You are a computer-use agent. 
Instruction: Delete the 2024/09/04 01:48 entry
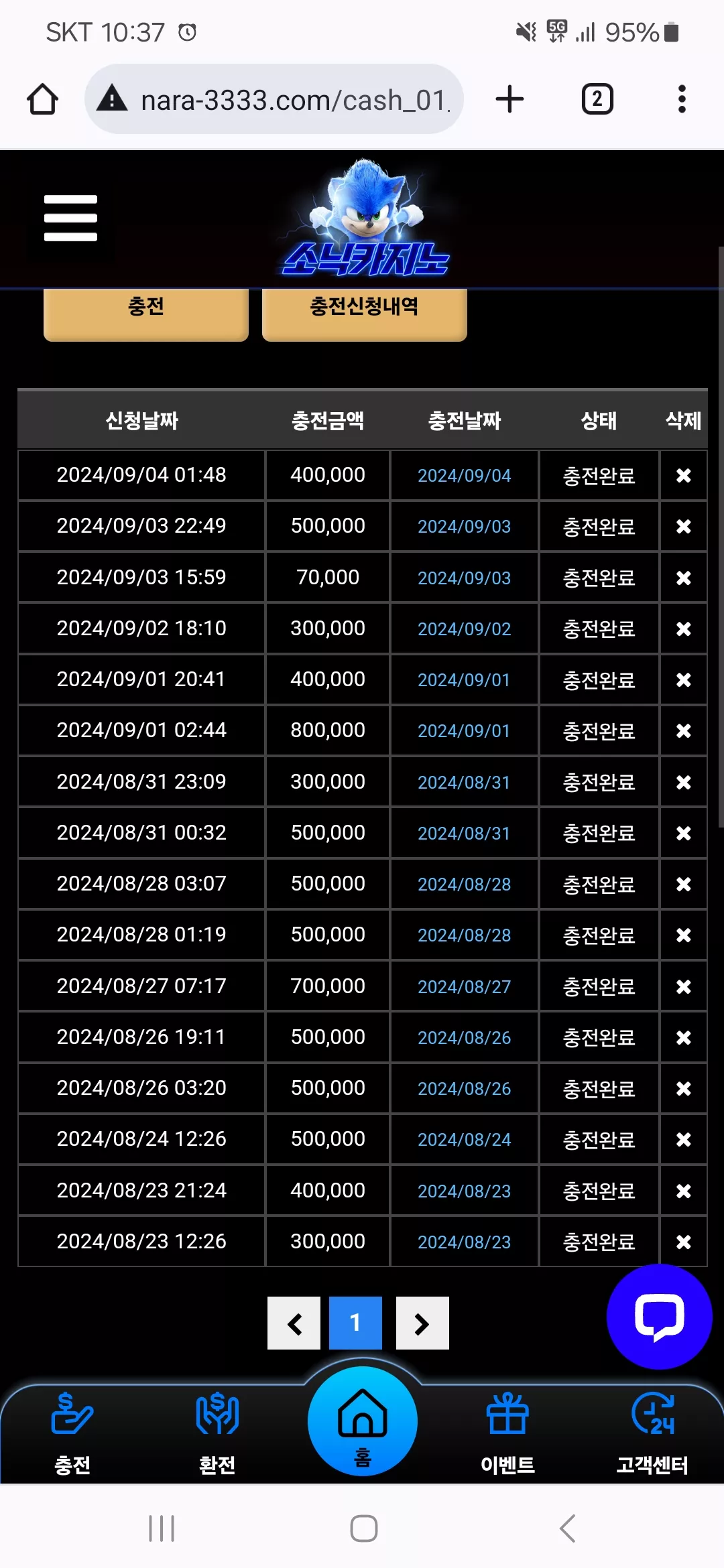[x=683, y=475]
